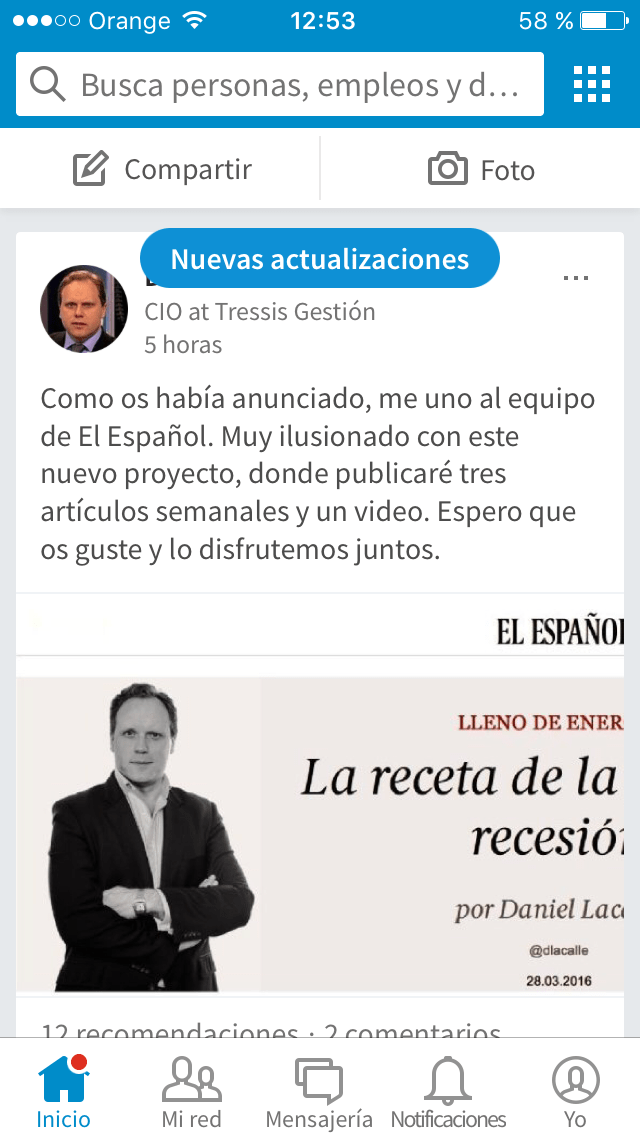The image size is (640, 1136).
Task: Open the search field for personas and empleos
Action: pos(280,85)
